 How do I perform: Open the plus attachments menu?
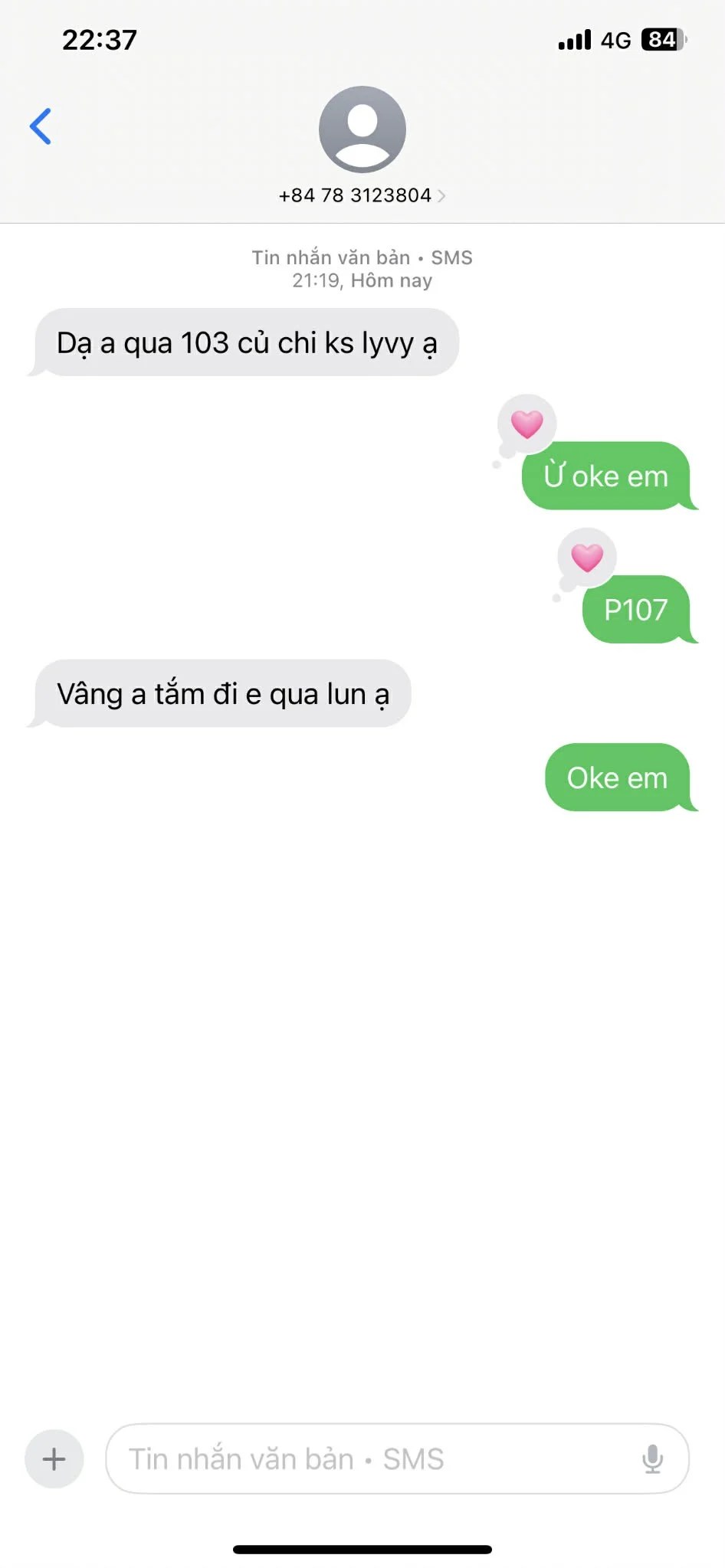[x=54, y=1458]
